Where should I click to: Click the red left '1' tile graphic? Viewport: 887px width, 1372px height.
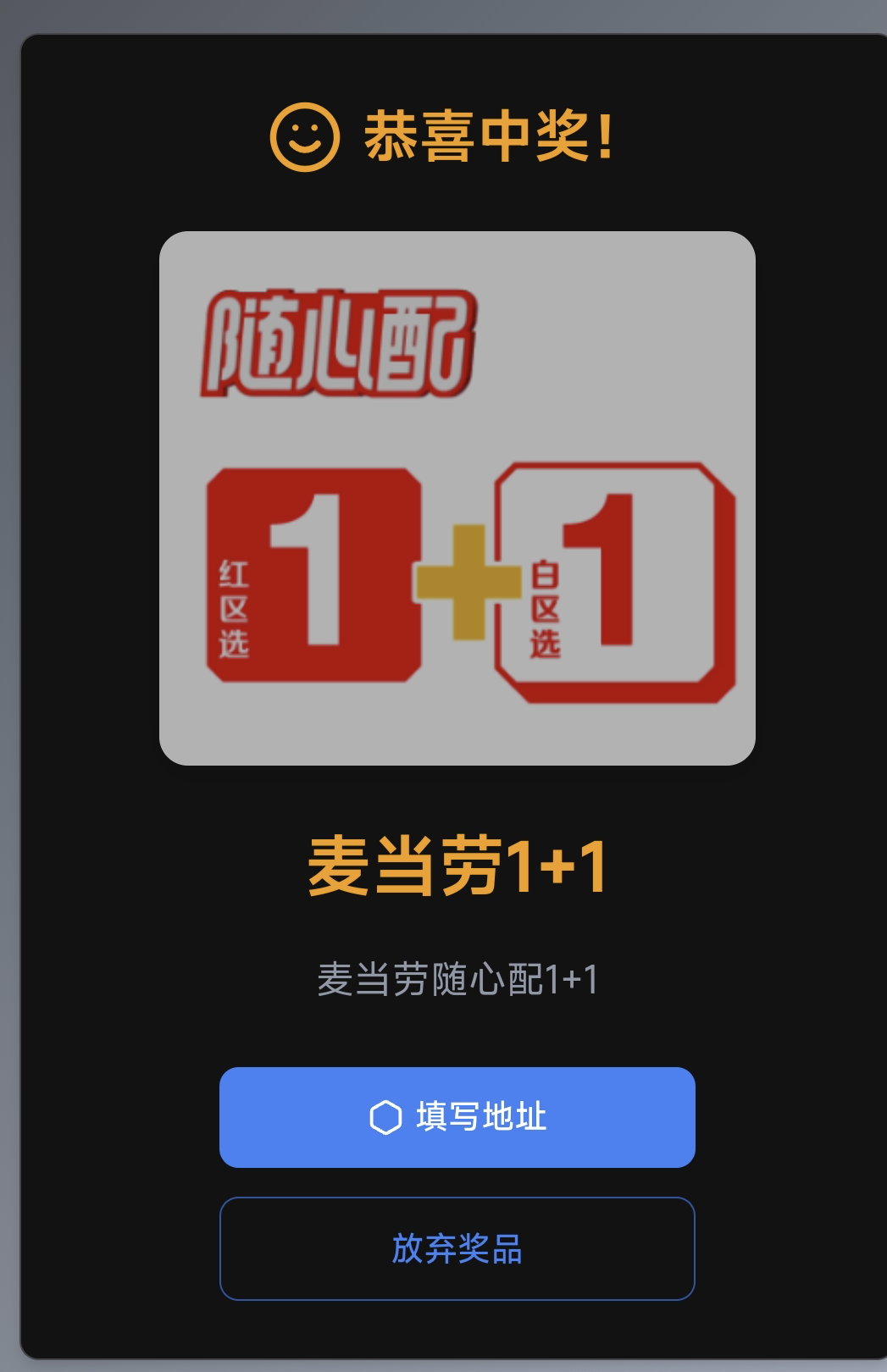pyautogui.click(x=313, y=576)
